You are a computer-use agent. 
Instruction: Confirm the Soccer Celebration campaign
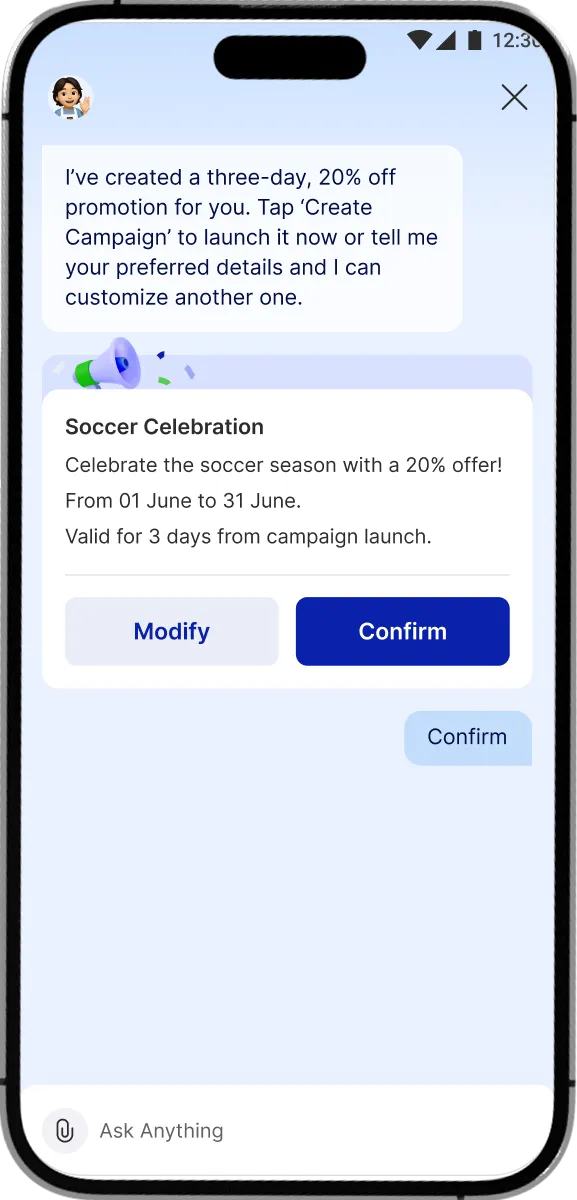click(403, 631)
